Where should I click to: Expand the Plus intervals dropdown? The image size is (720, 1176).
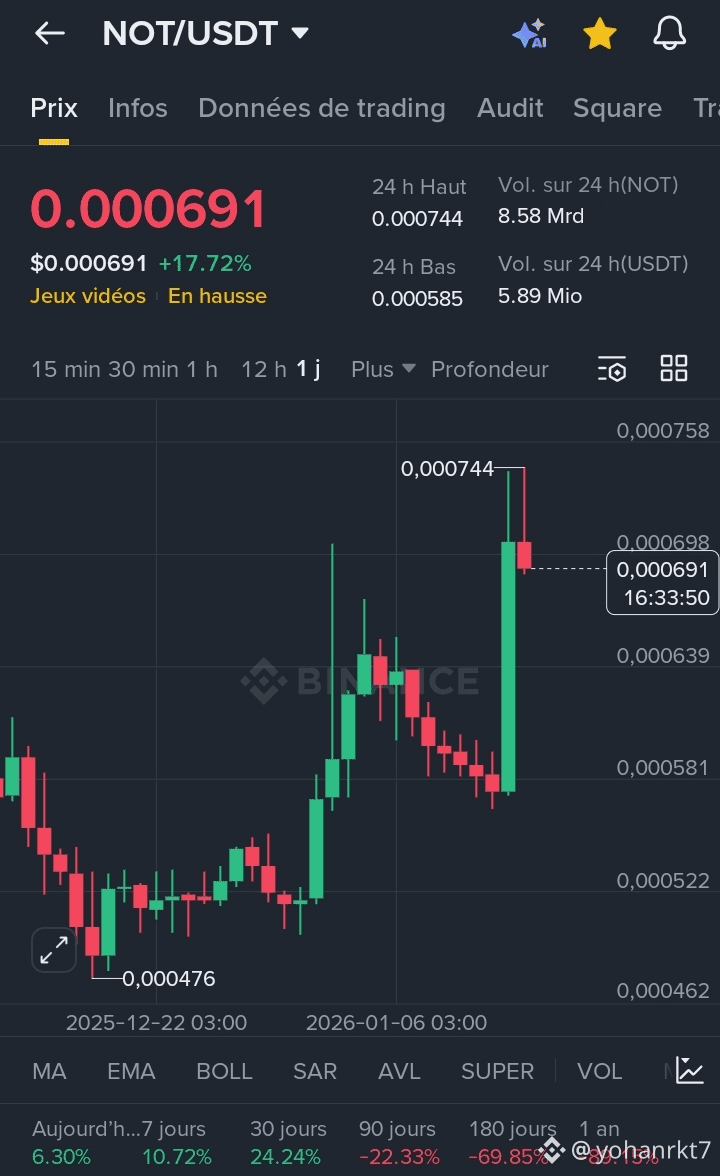[382, 369]
